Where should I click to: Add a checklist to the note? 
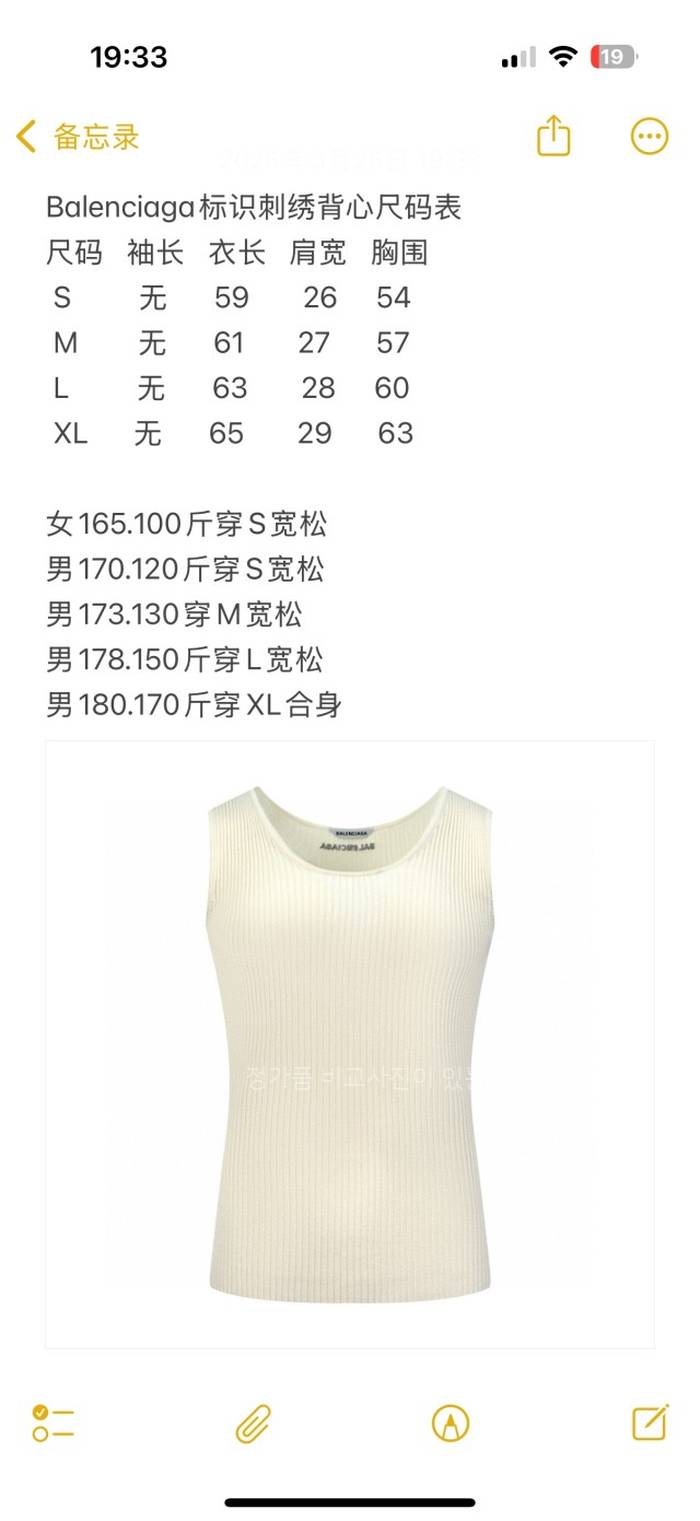(53, 1422)
